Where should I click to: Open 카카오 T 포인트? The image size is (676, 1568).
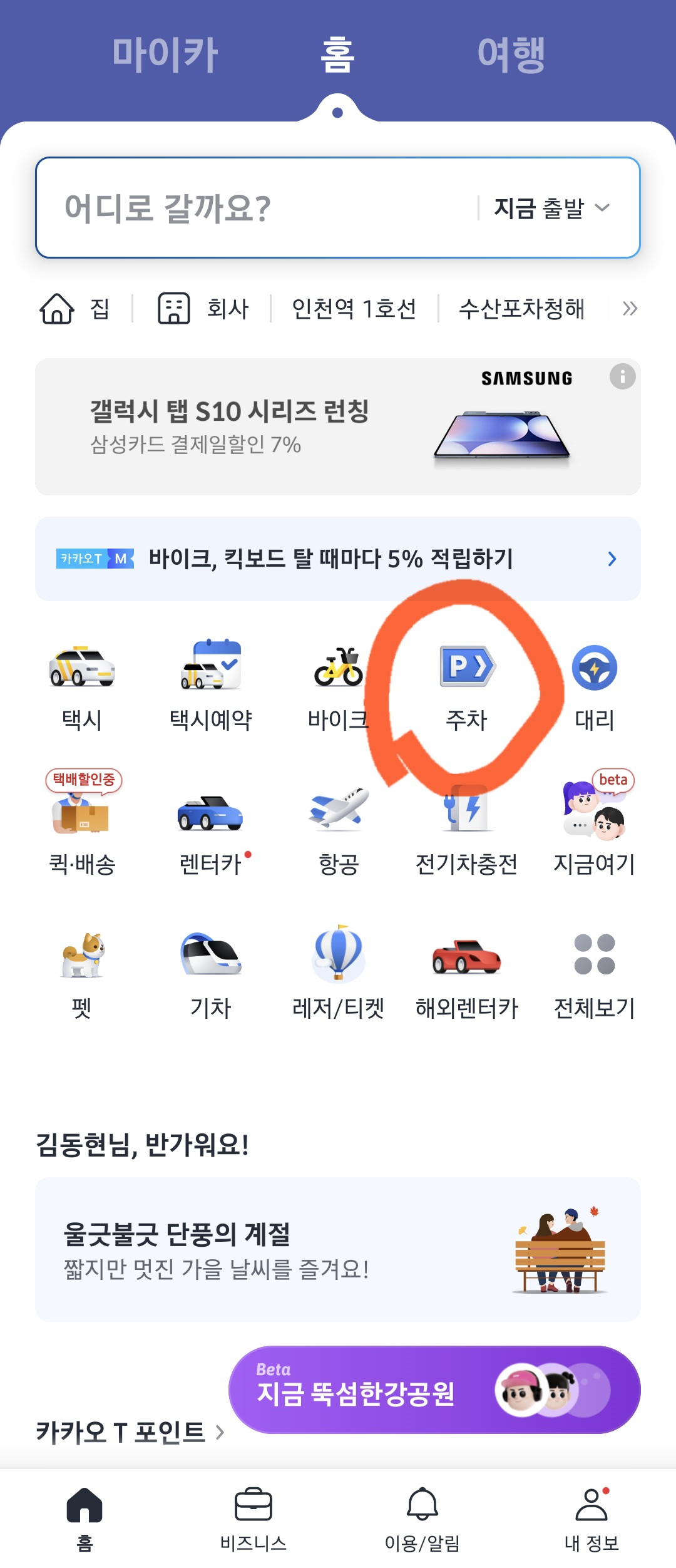(130, 1432)
